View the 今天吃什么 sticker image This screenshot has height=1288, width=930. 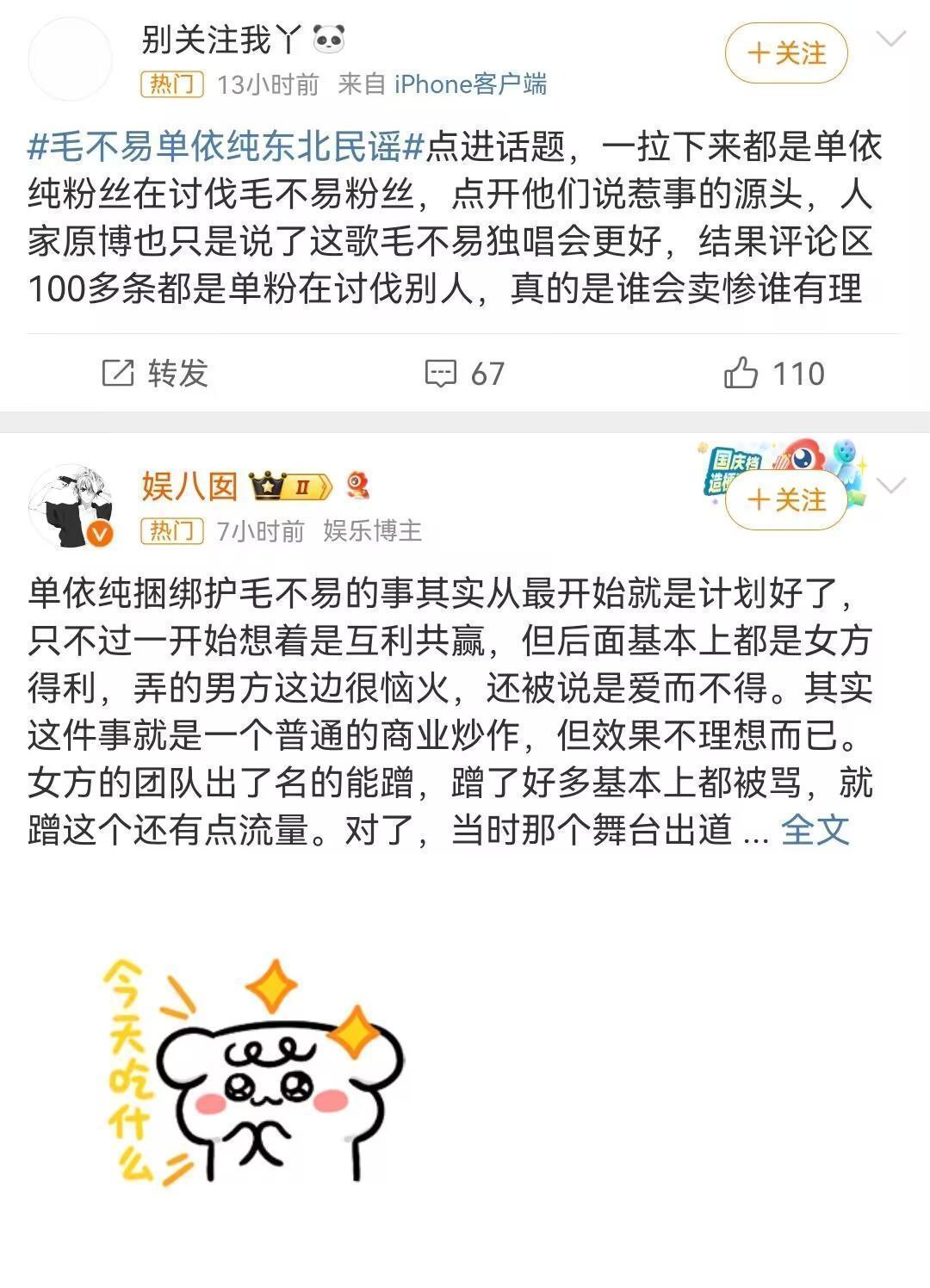[x=256, y=1072]
